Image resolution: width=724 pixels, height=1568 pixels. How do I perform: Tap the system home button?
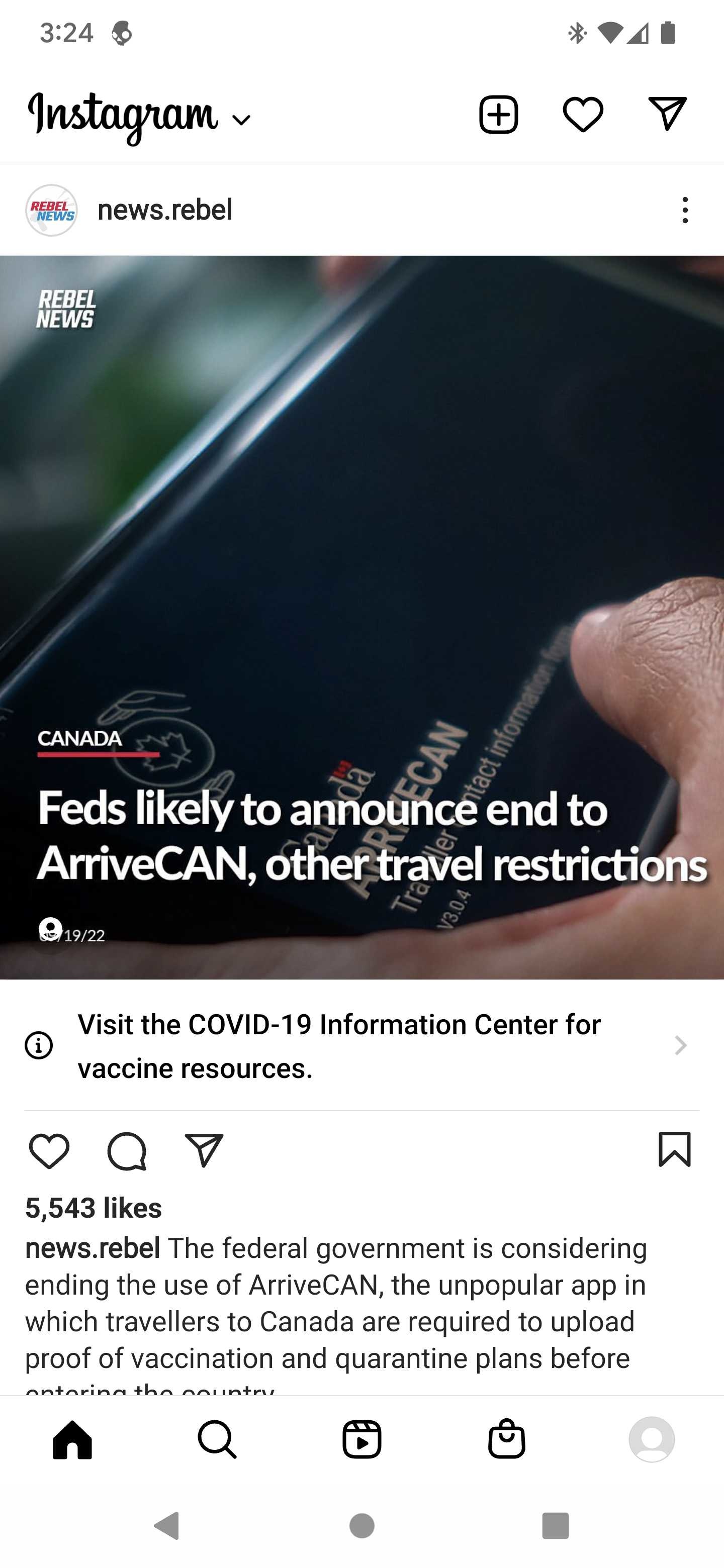click(x=361, y=1525)
